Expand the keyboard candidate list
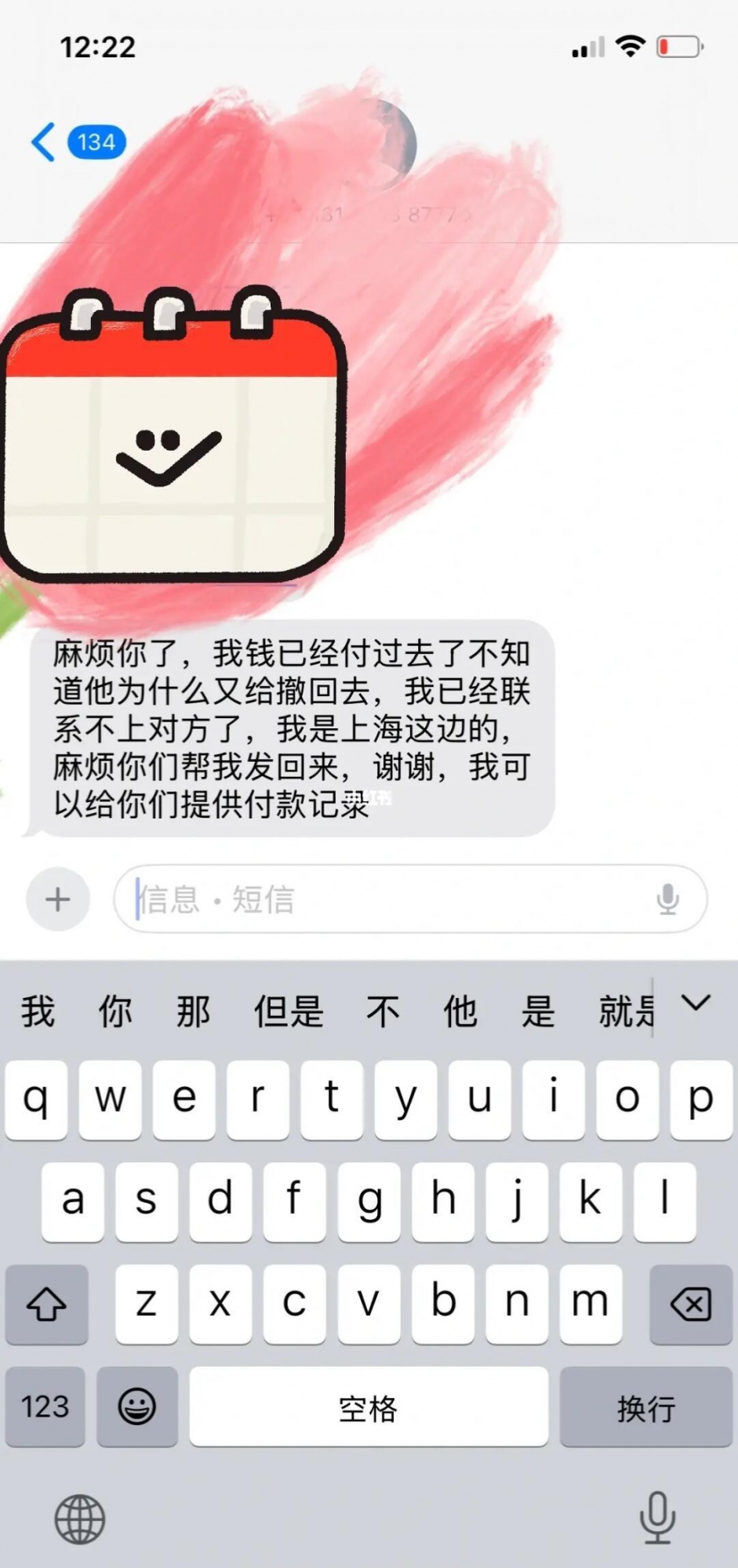Screen dimensions: 738x1568 [x=696, y=1004]
